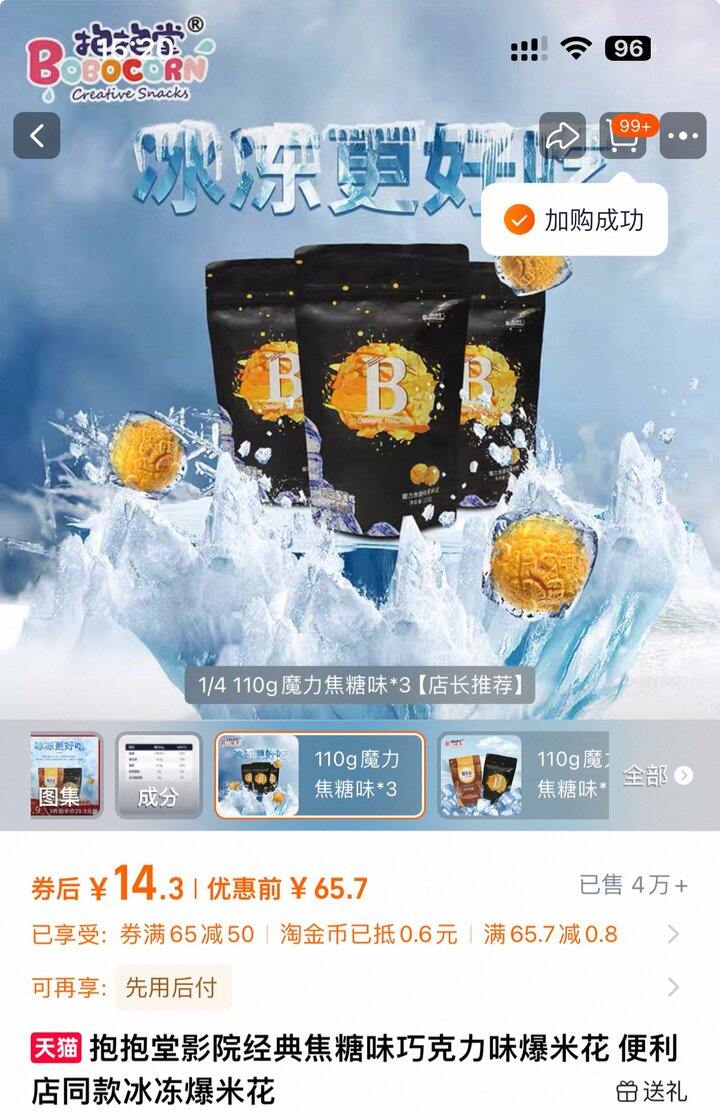Share this popcorn product
This screenshot has height=1118, width=720.
(563, 136)
